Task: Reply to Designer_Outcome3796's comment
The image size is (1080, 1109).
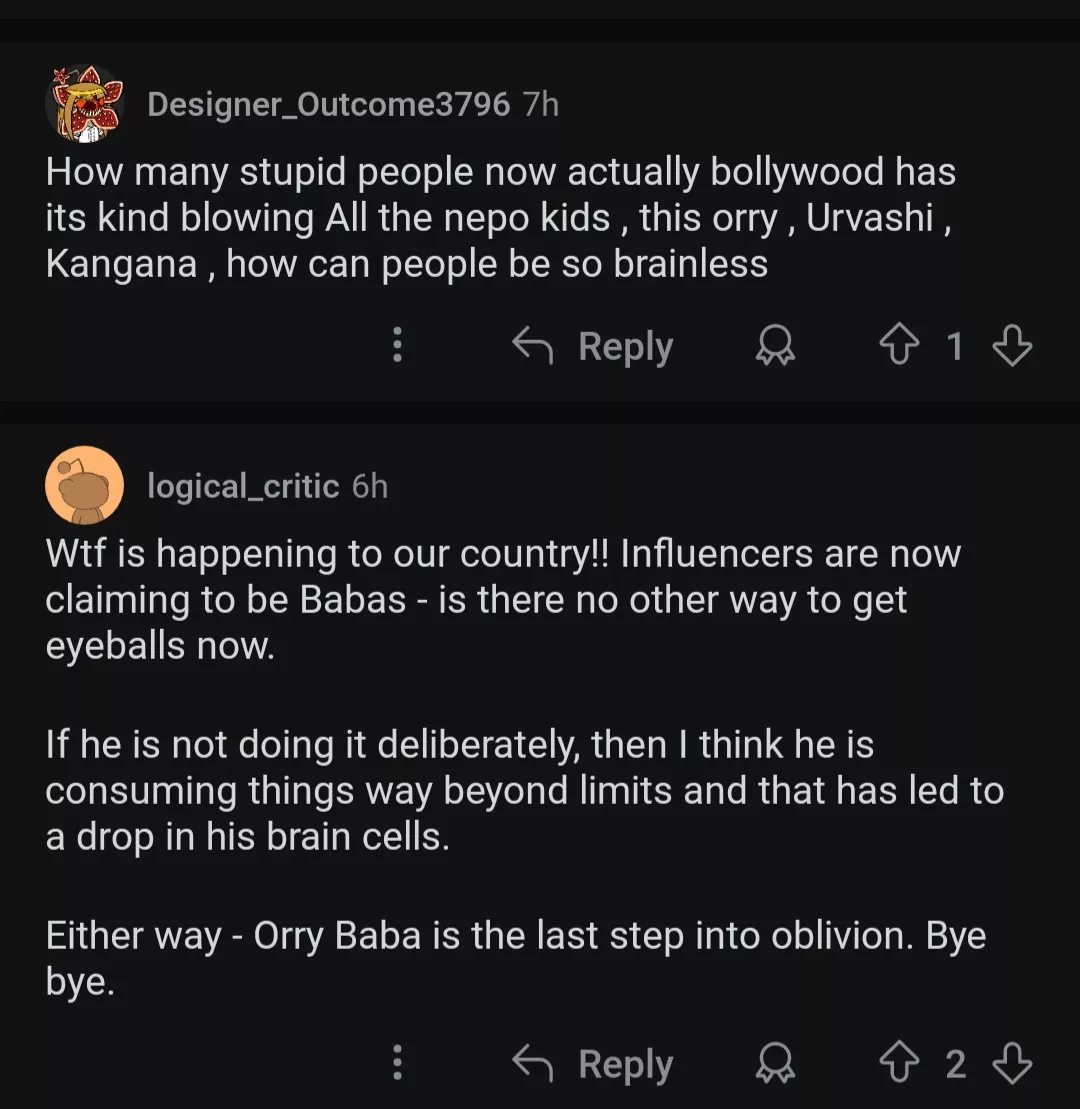Action: (x=593, y=346)
